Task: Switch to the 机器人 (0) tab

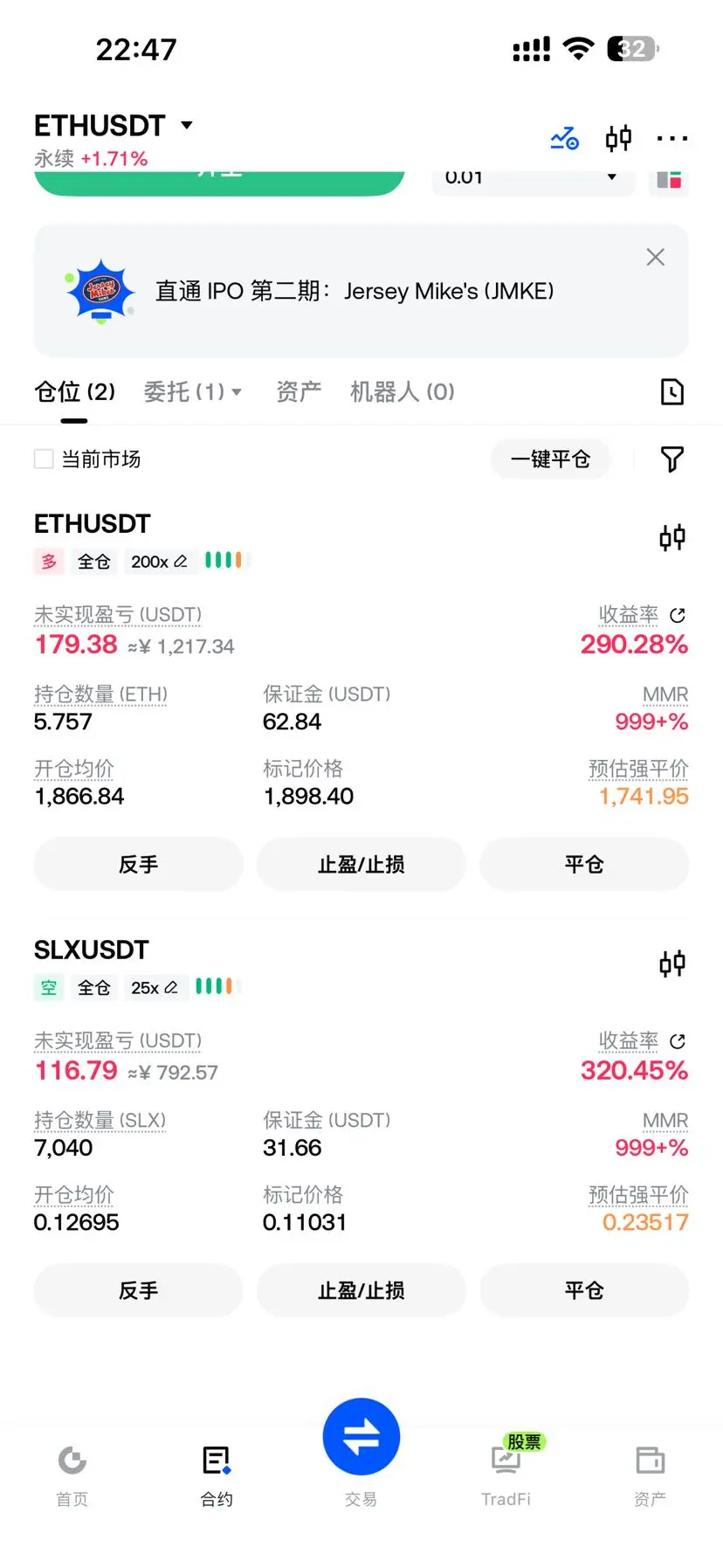Action: pyautogui.click(x=403, y=391)
